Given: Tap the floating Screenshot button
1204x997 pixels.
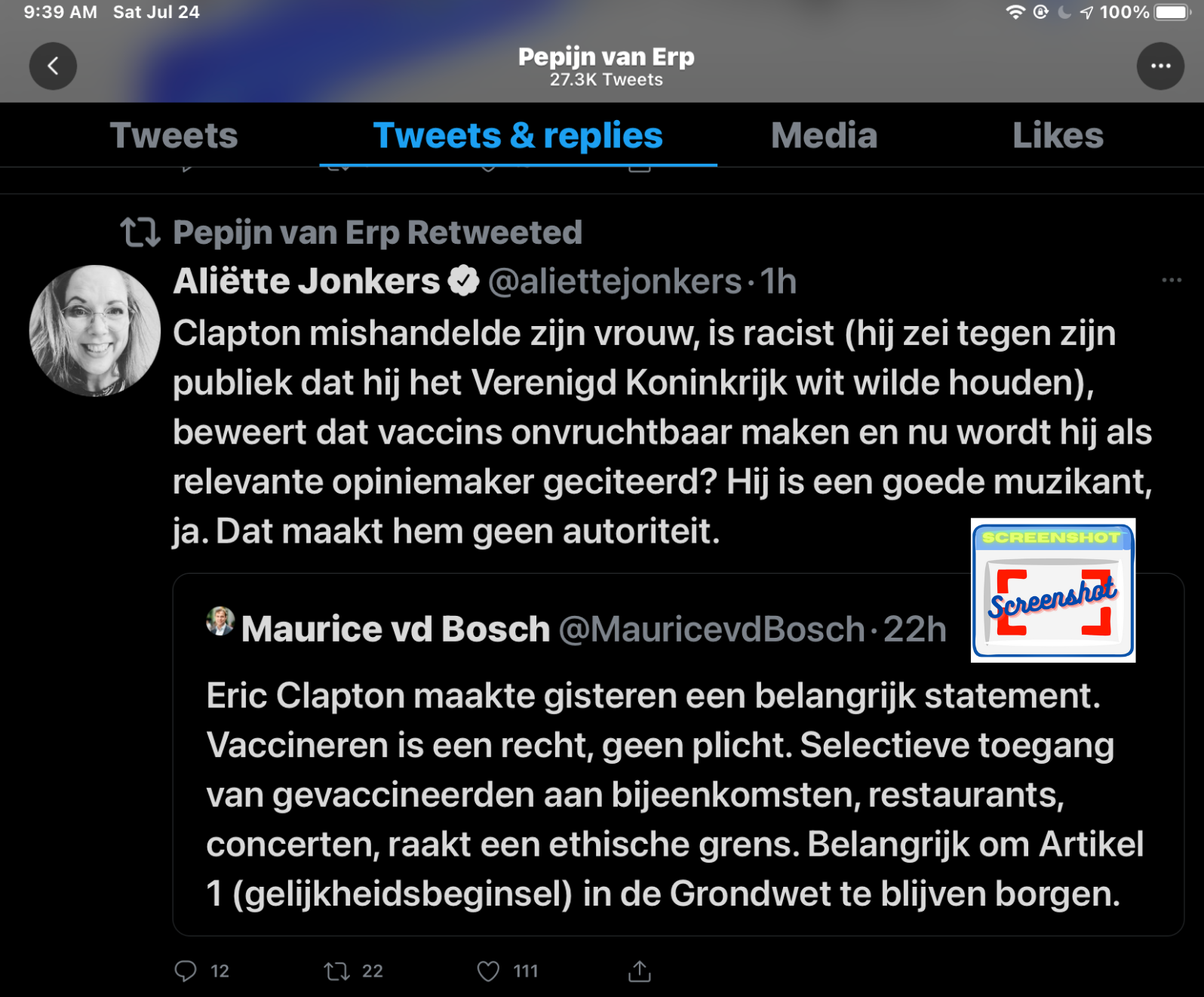Looking at the screenshot, I should pos(1052,590).
